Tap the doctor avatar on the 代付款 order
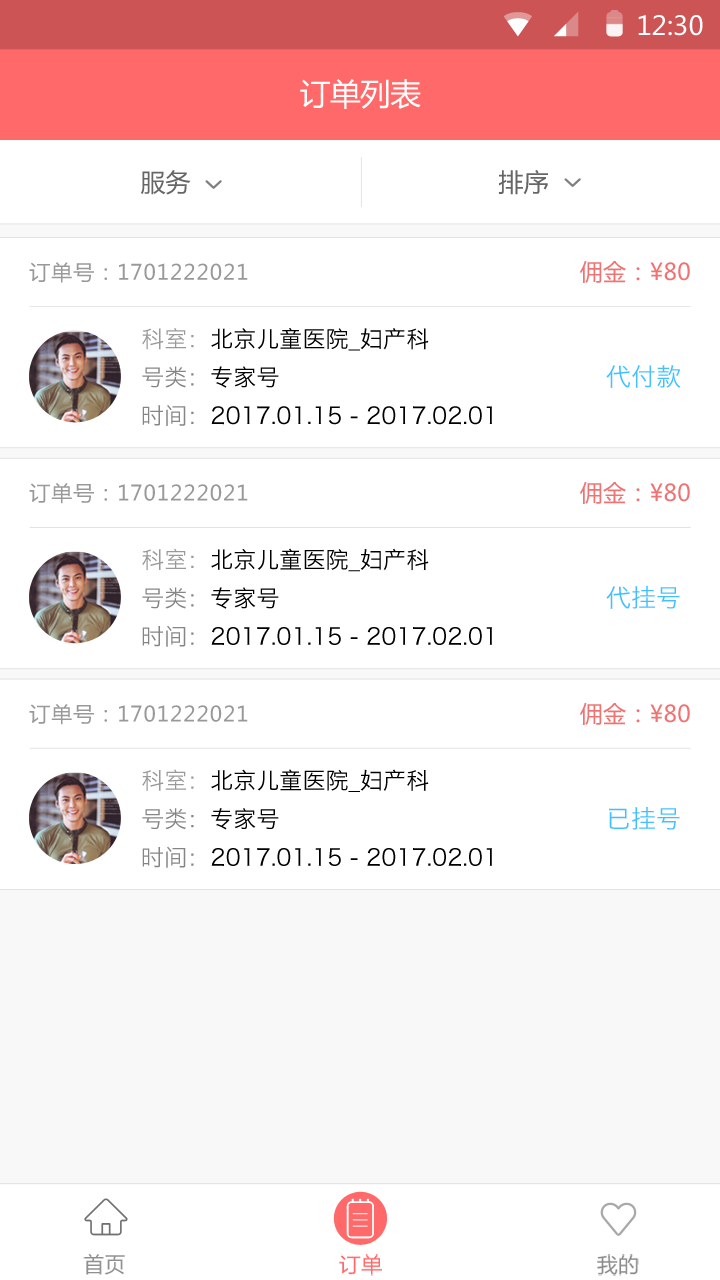This screenshot has height=1280, width=720. click(x=74, y=376)
